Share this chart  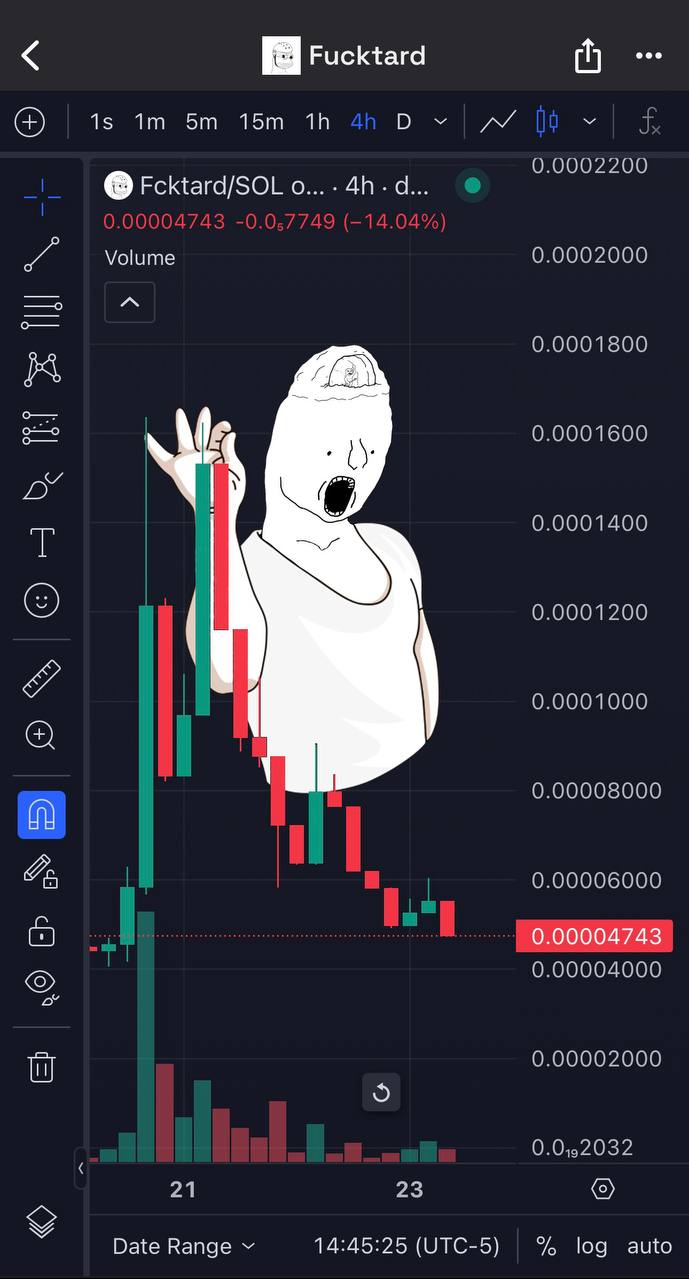(x=588, y=55)
